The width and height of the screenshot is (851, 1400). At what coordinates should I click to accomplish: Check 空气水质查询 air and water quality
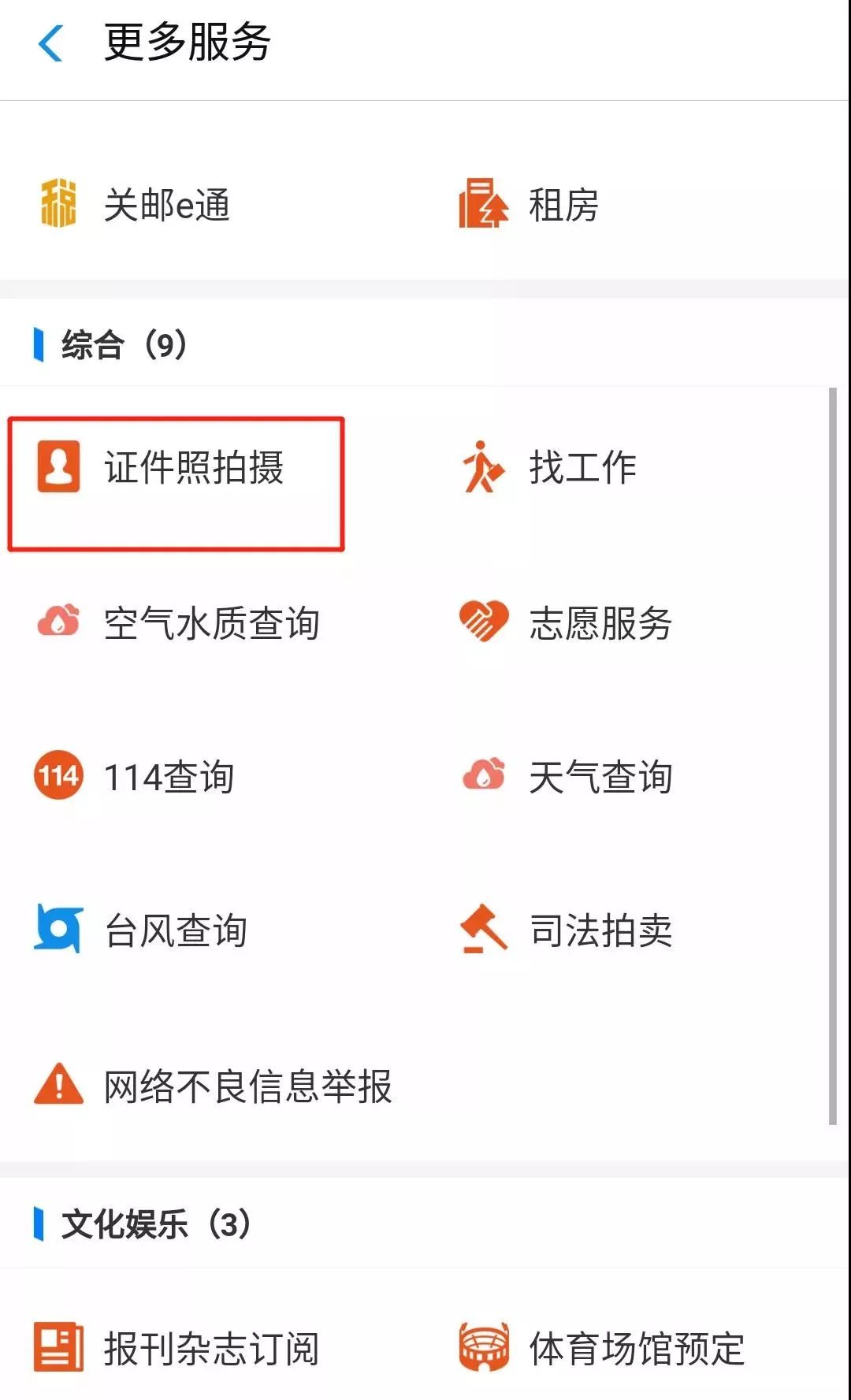click(178, 622)
